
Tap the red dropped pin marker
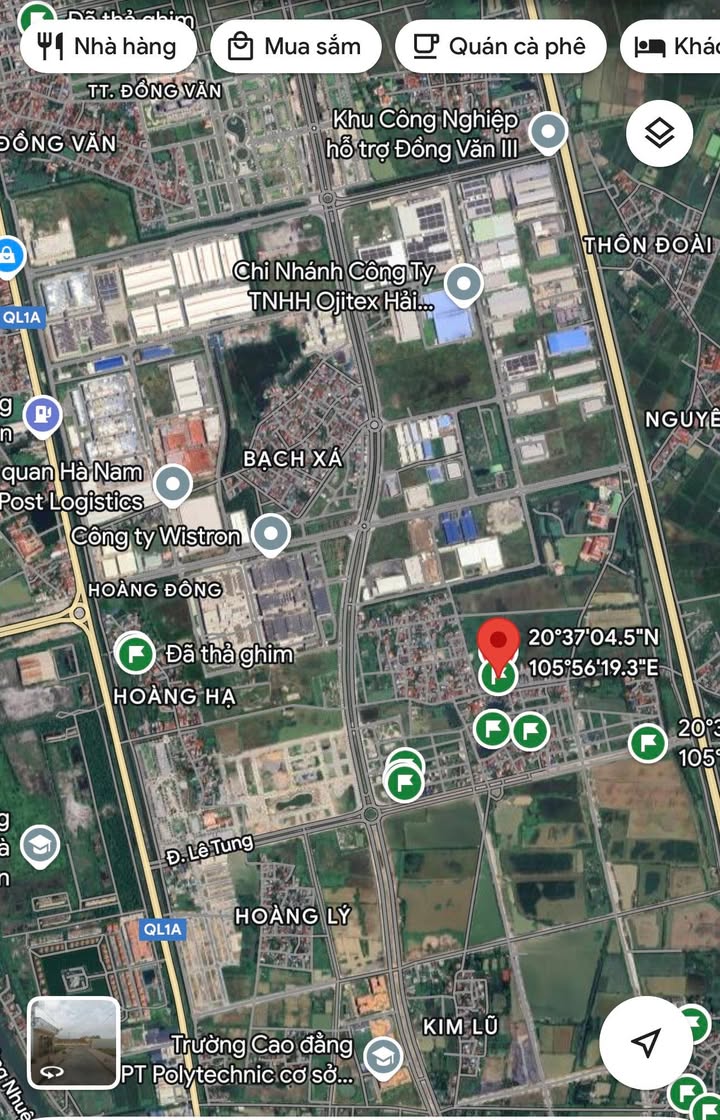coord(498,641)
